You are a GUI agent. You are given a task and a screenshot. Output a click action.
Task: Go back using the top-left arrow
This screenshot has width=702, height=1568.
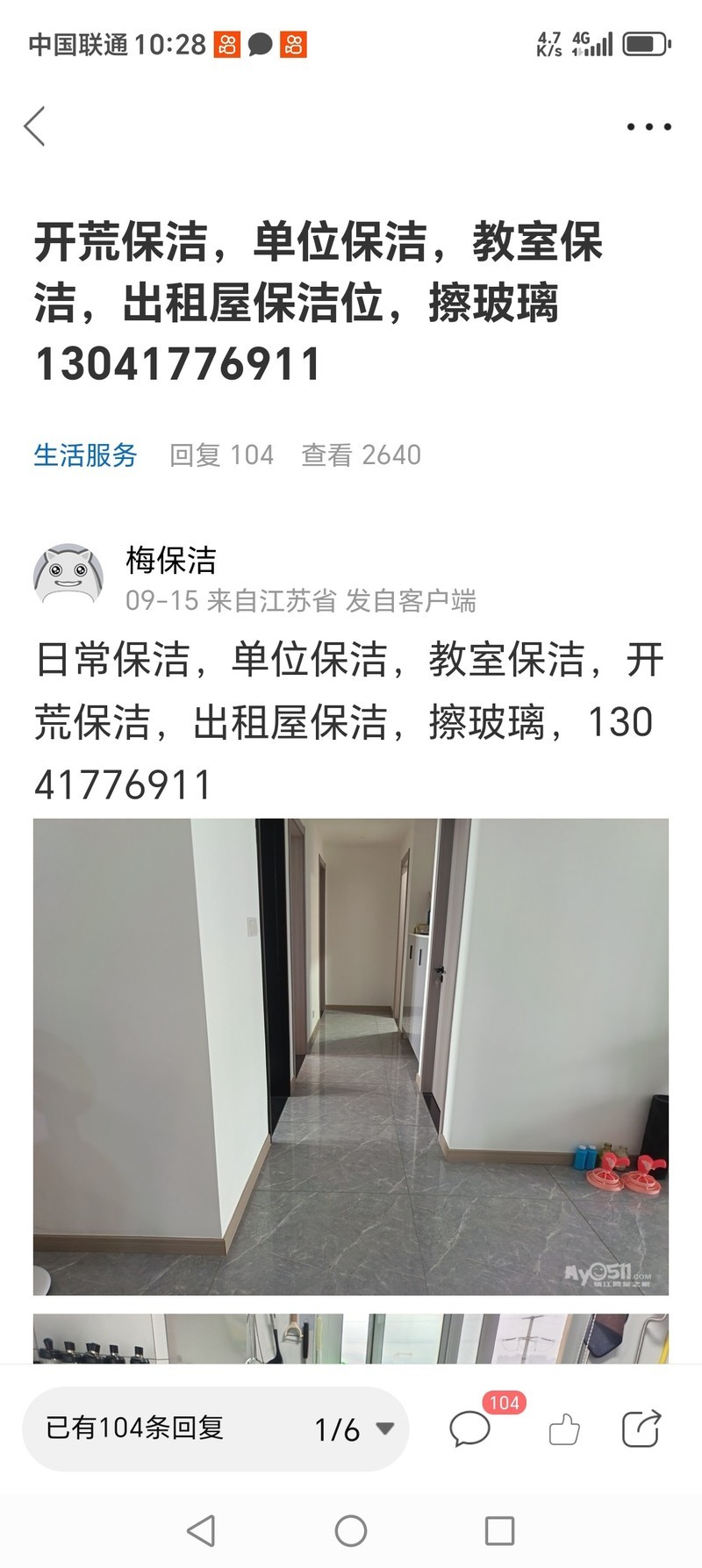click(35, 126)
